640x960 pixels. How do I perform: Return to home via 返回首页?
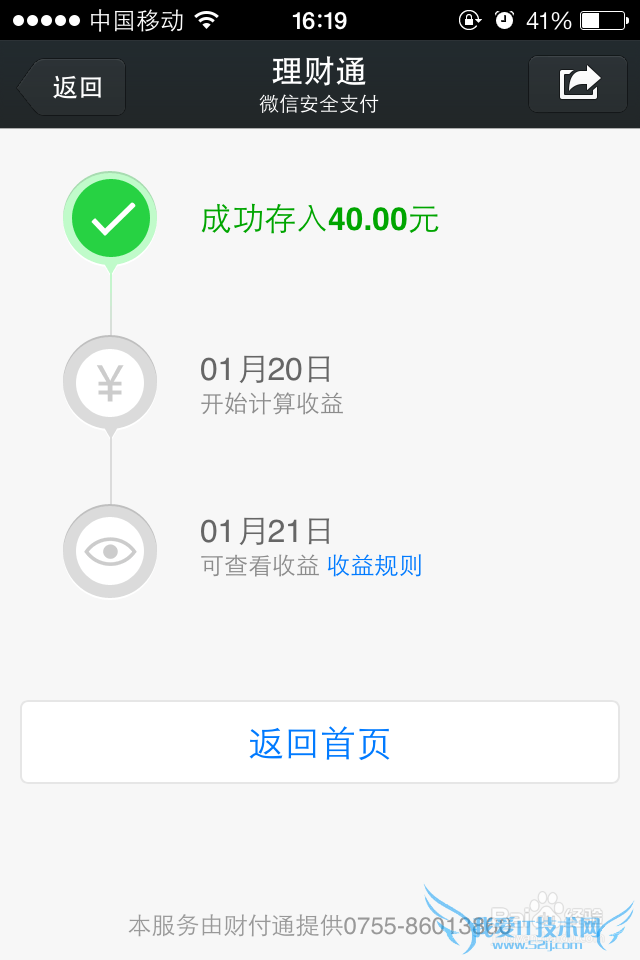320,743
